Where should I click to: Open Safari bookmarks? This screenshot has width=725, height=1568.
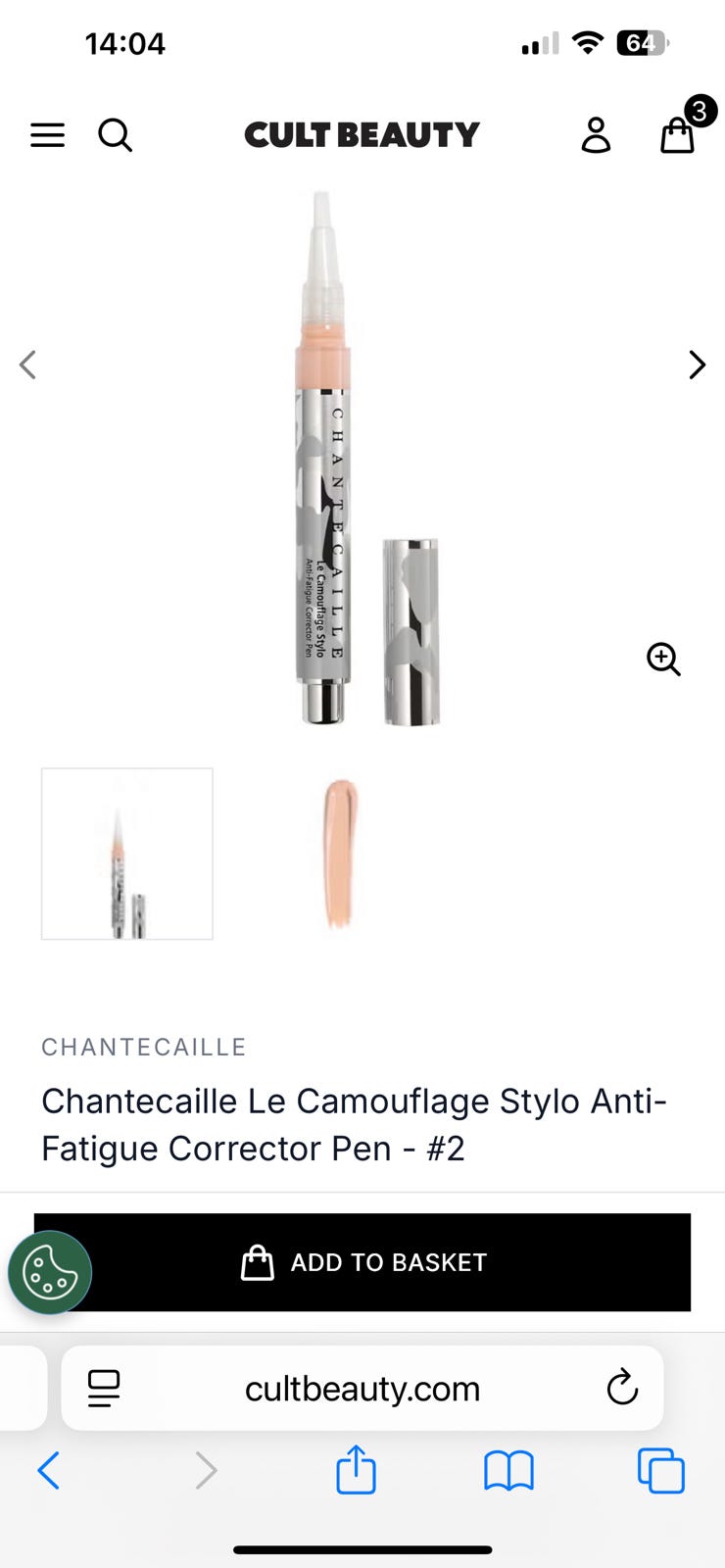tap(508, 1470)
